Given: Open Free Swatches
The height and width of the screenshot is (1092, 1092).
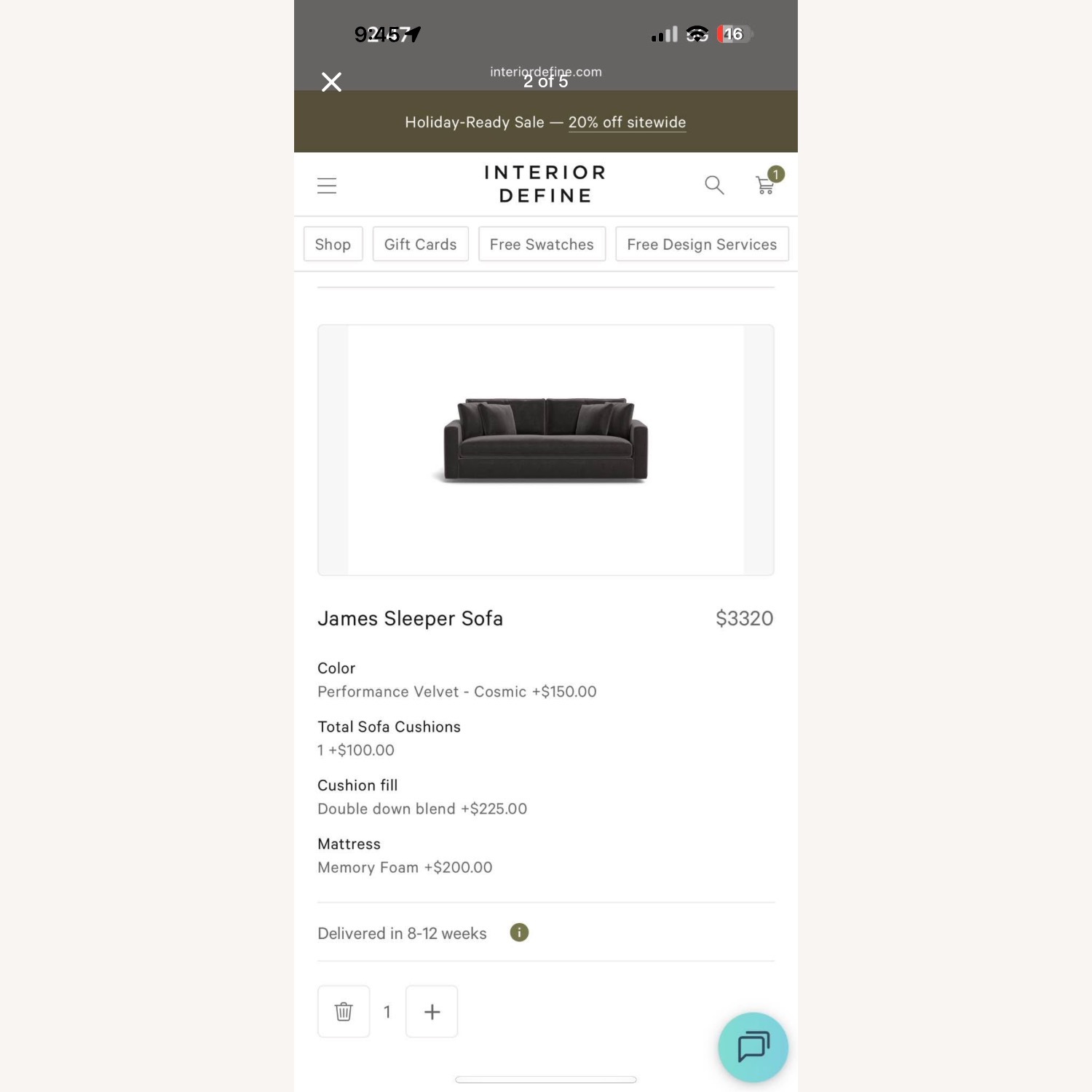Looking at the screenshot, I should 542,245.
